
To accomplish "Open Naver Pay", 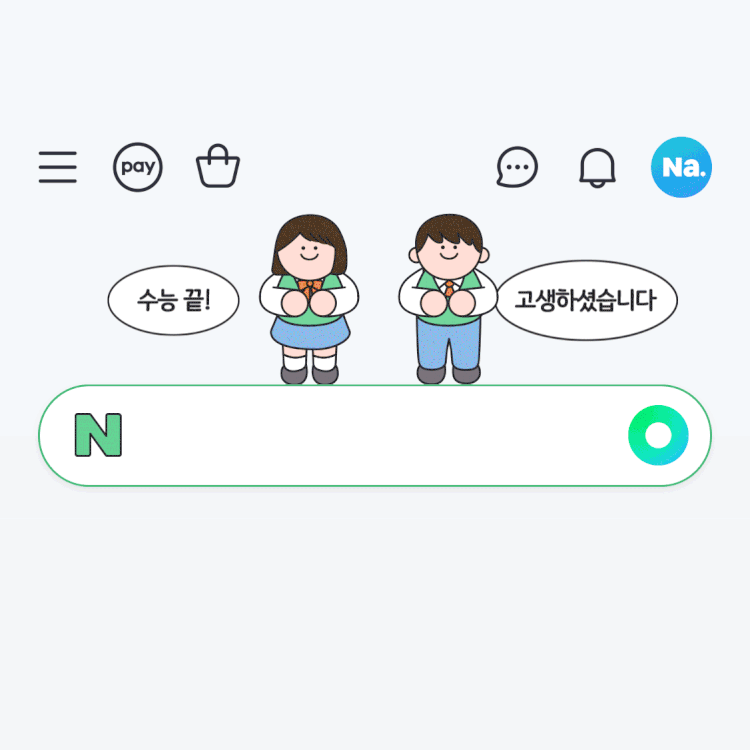I will (137, 167).
